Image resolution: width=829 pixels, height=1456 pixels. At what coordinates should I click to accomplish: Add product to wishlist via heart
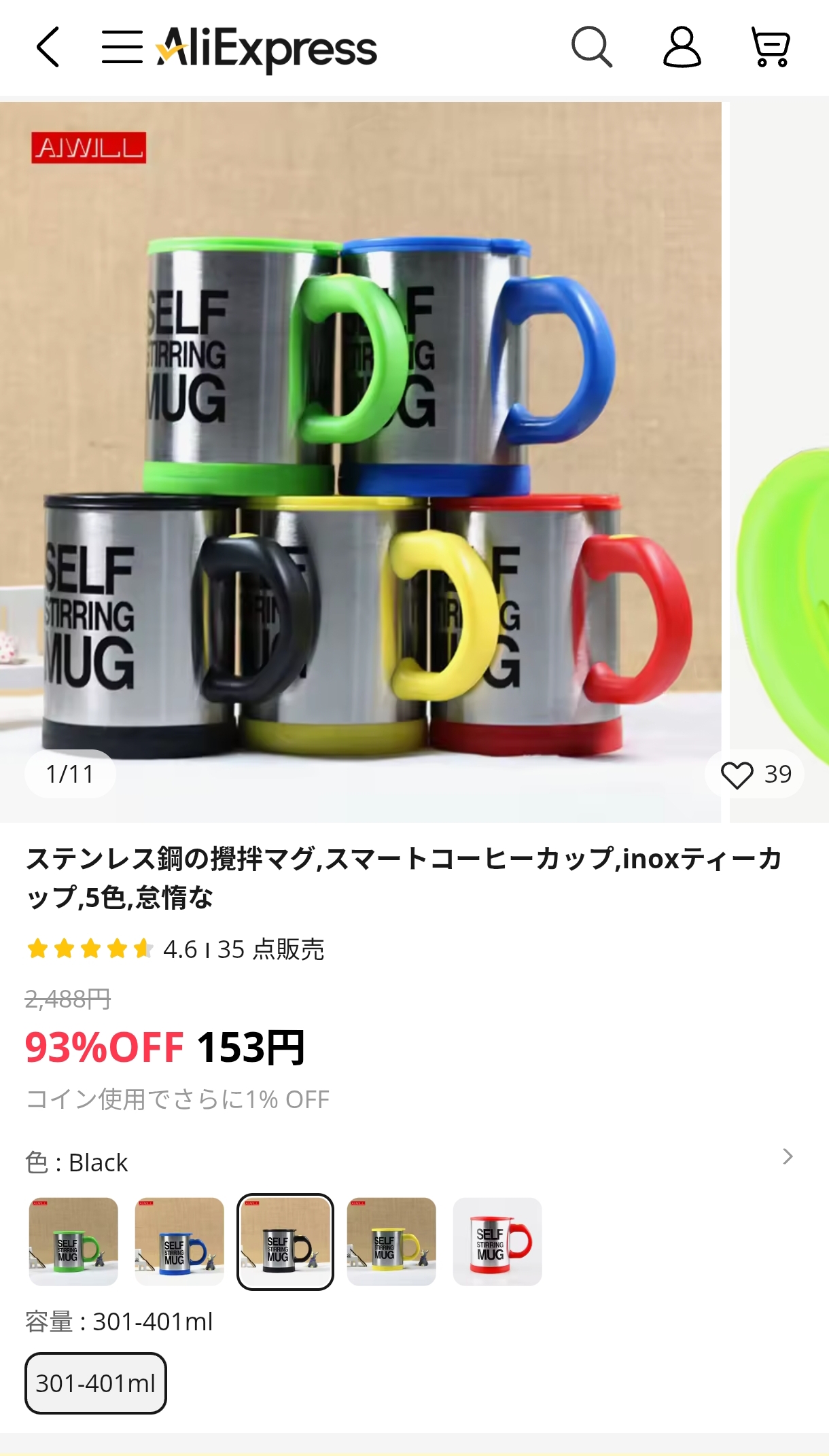[x=737, y=775]
